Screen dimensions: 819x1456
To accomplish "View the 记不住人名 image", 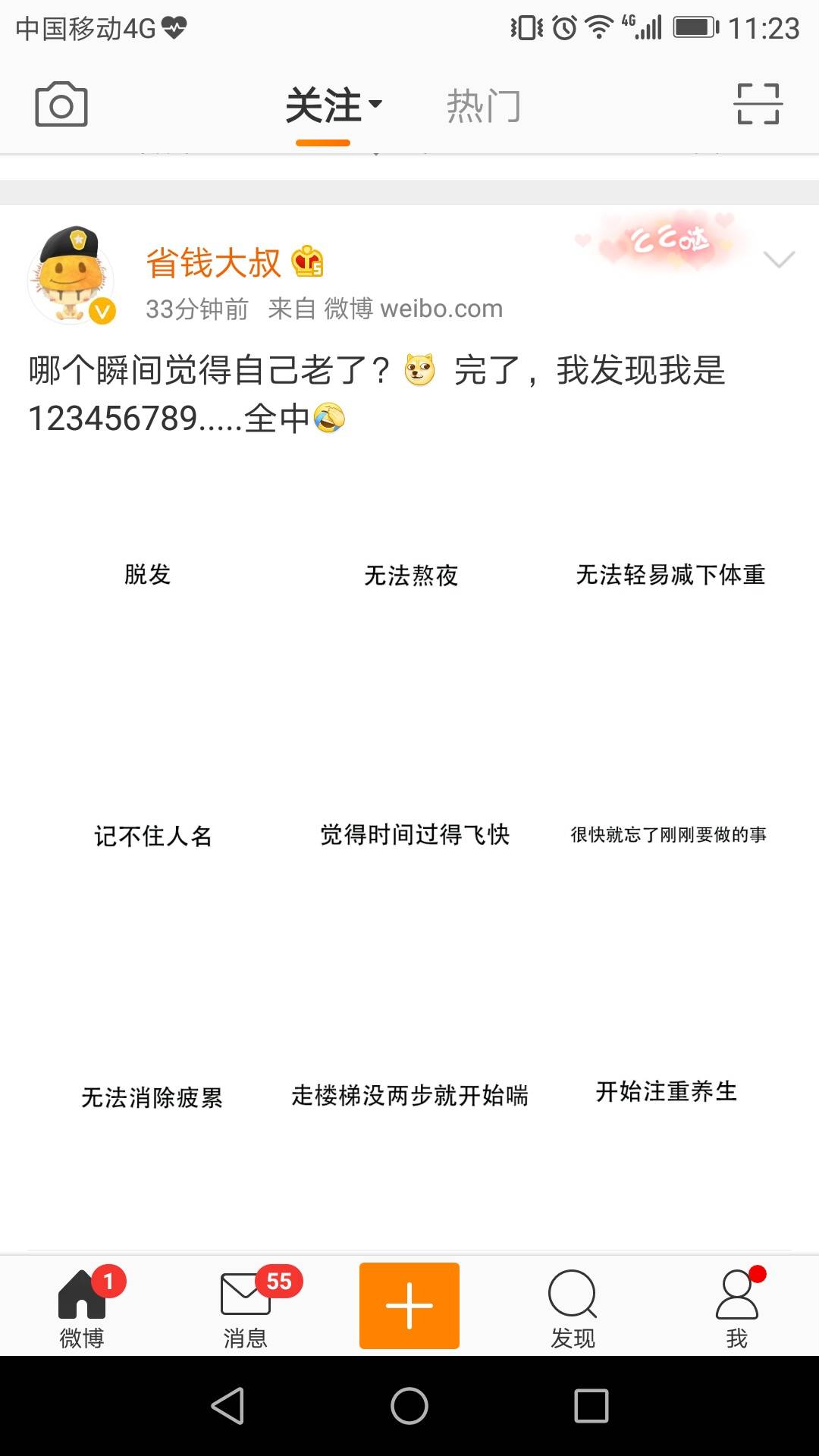I will (x=152, y=836).
